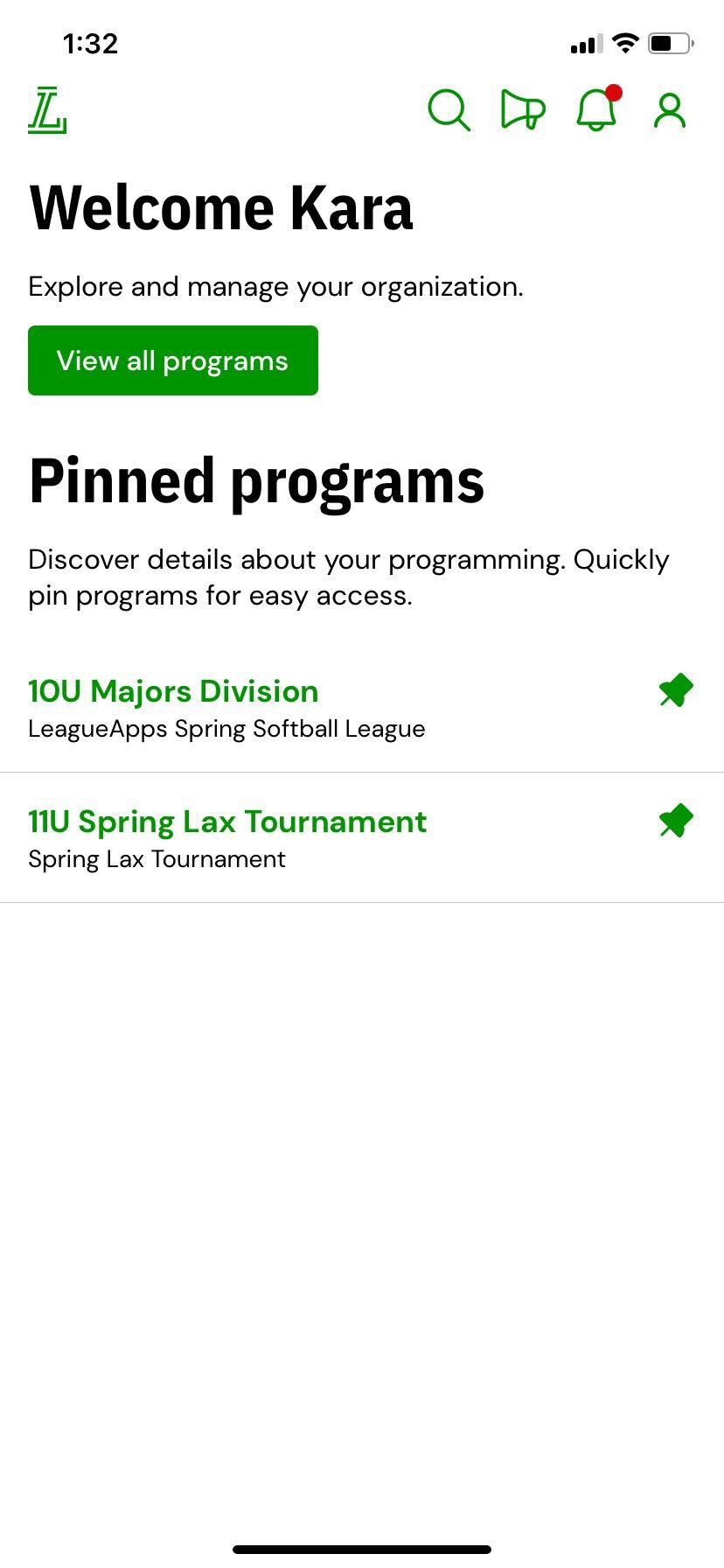The height and width of the screenshot is (1568, 724).
Task: Unpin the 10U Majors Division program
Action: coord(675,691)
